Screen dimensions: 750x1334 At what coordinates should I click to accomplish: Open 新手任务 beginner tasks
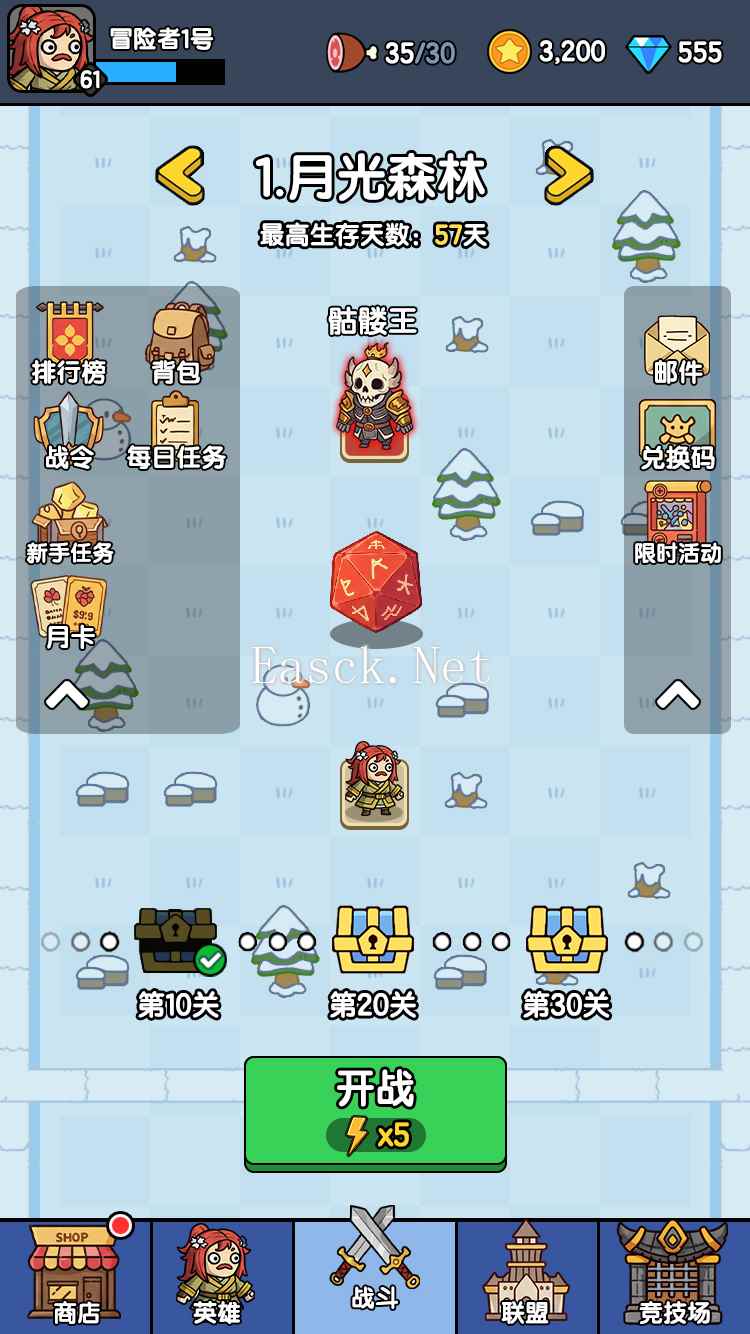click(x=69, y=522)
